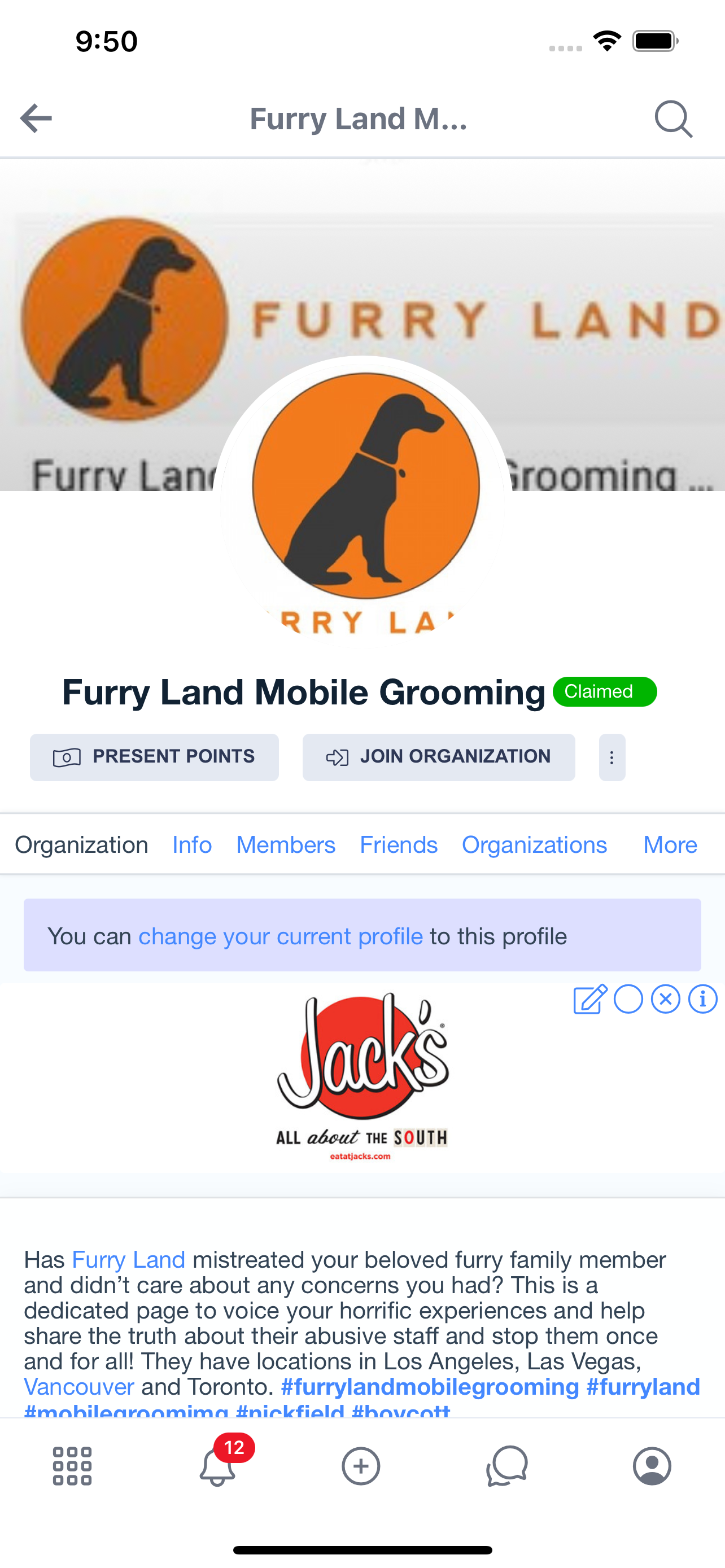Follow the change your current profile link
Screen dimensions: 725x1568
click(x=280, y=936)
